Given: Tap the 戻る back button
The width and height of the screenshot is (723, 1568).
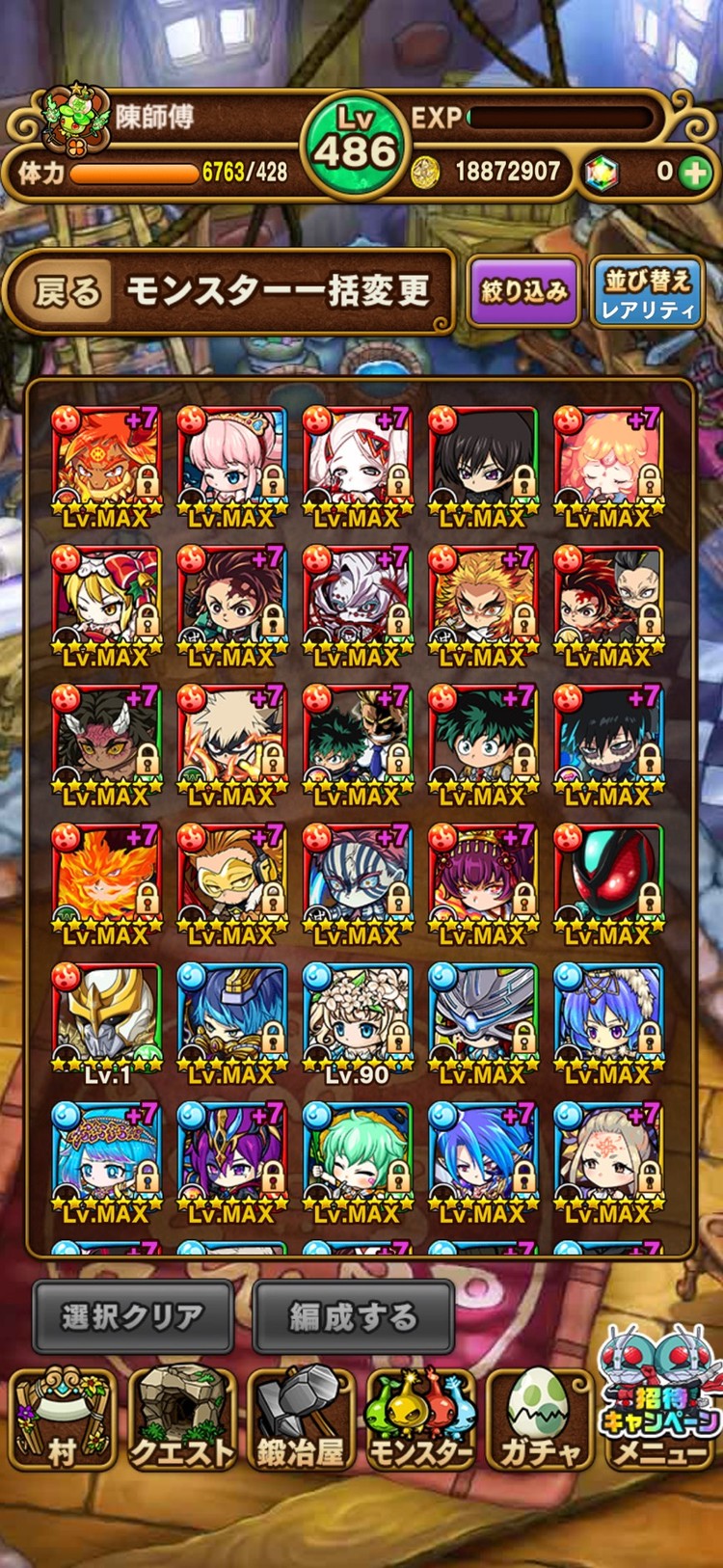Looking at the screenshot, I should (x=66, y=291).
